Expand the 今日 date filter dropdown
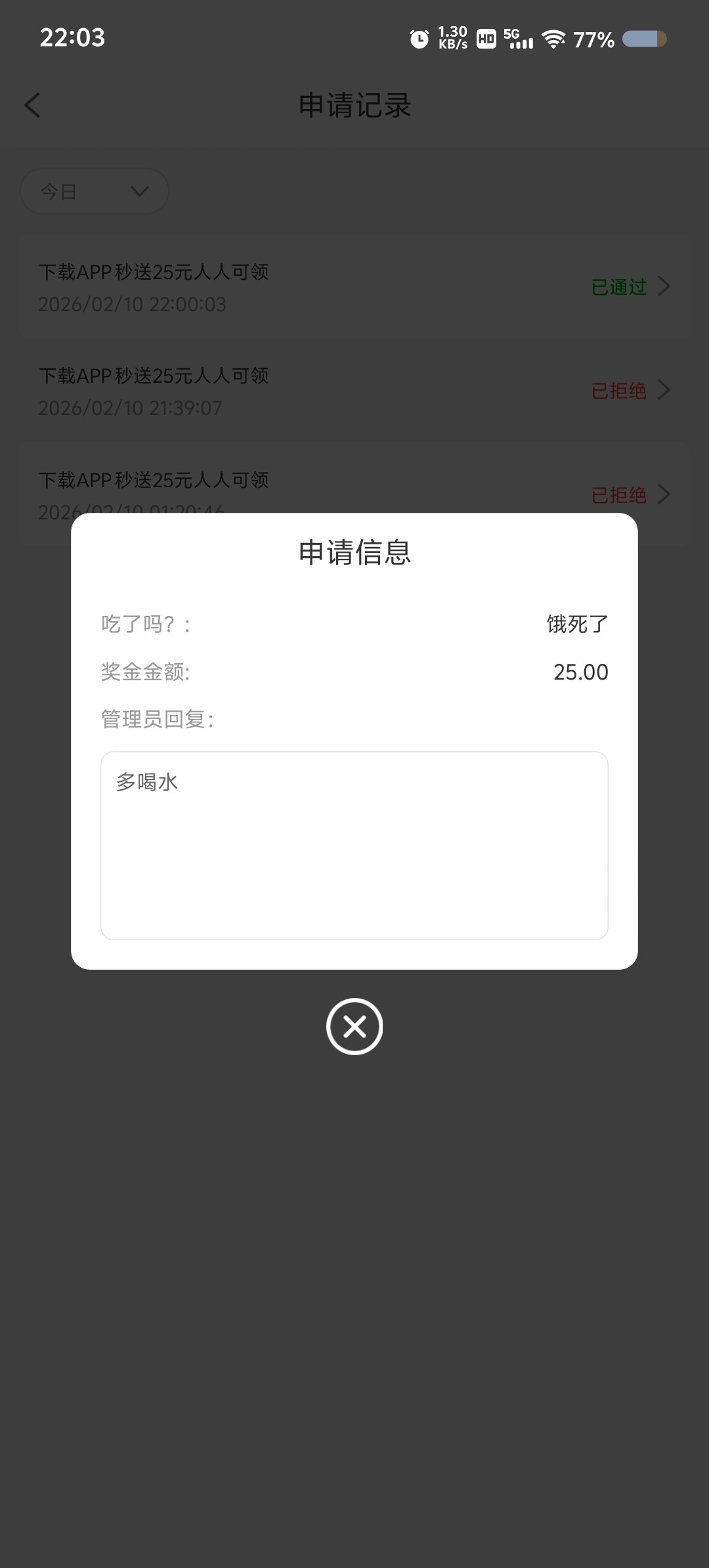This screenshot has height=1568, width=709. [x=95, y=192]
